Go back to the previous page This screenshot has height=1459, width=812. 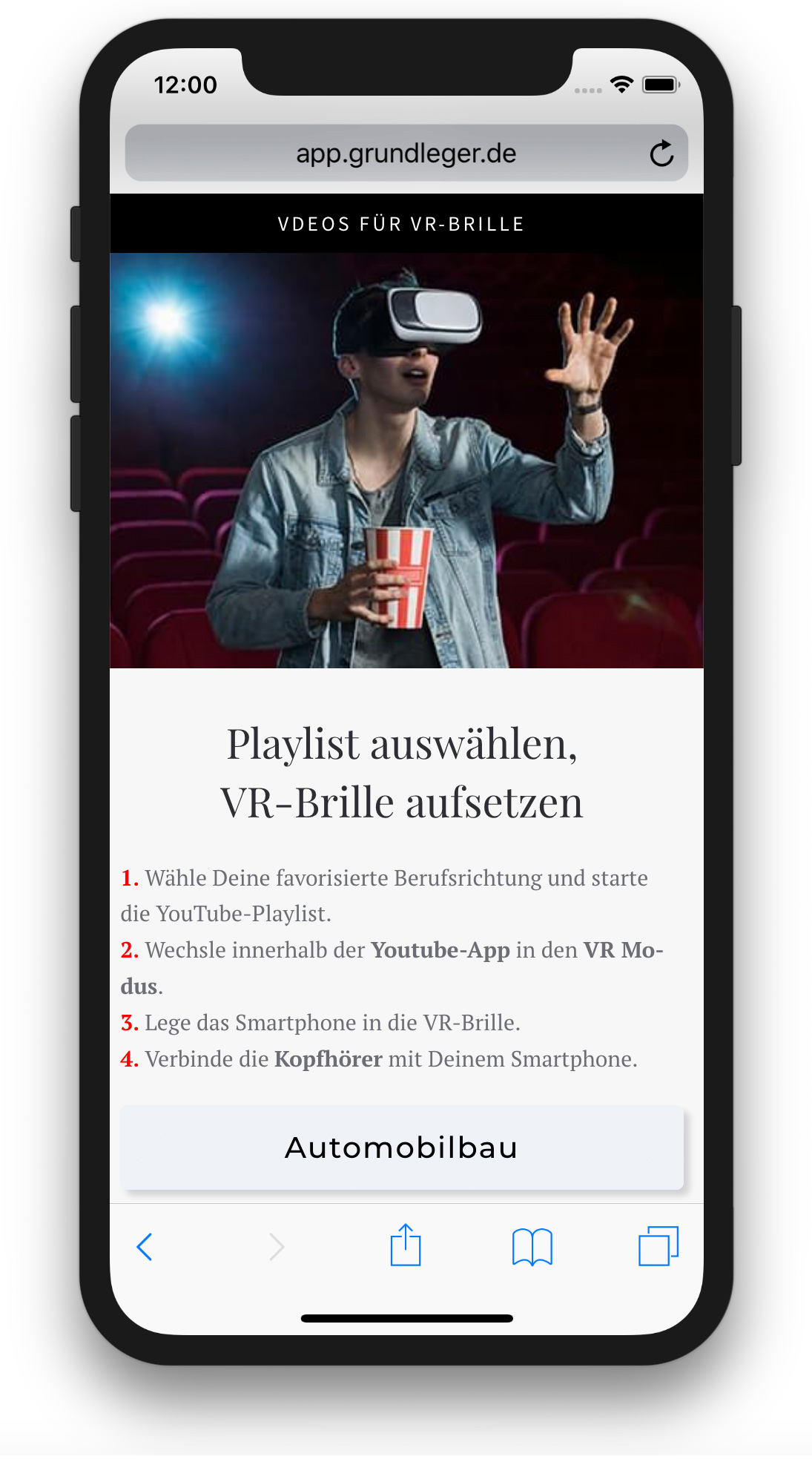pyautogui.click(x=145, y=1247)
